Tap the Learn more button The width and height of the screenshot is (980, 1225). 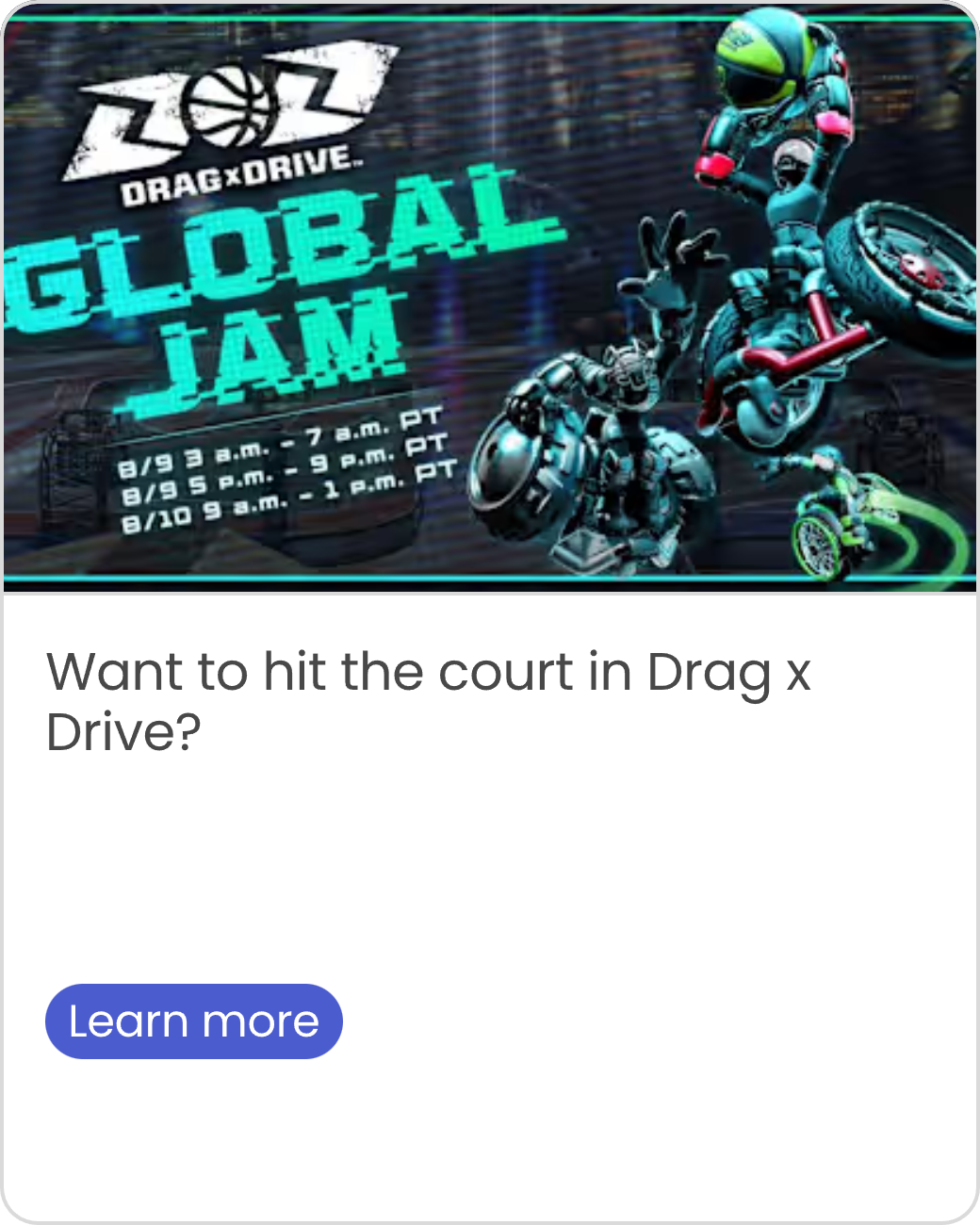tap(194, 1021)
